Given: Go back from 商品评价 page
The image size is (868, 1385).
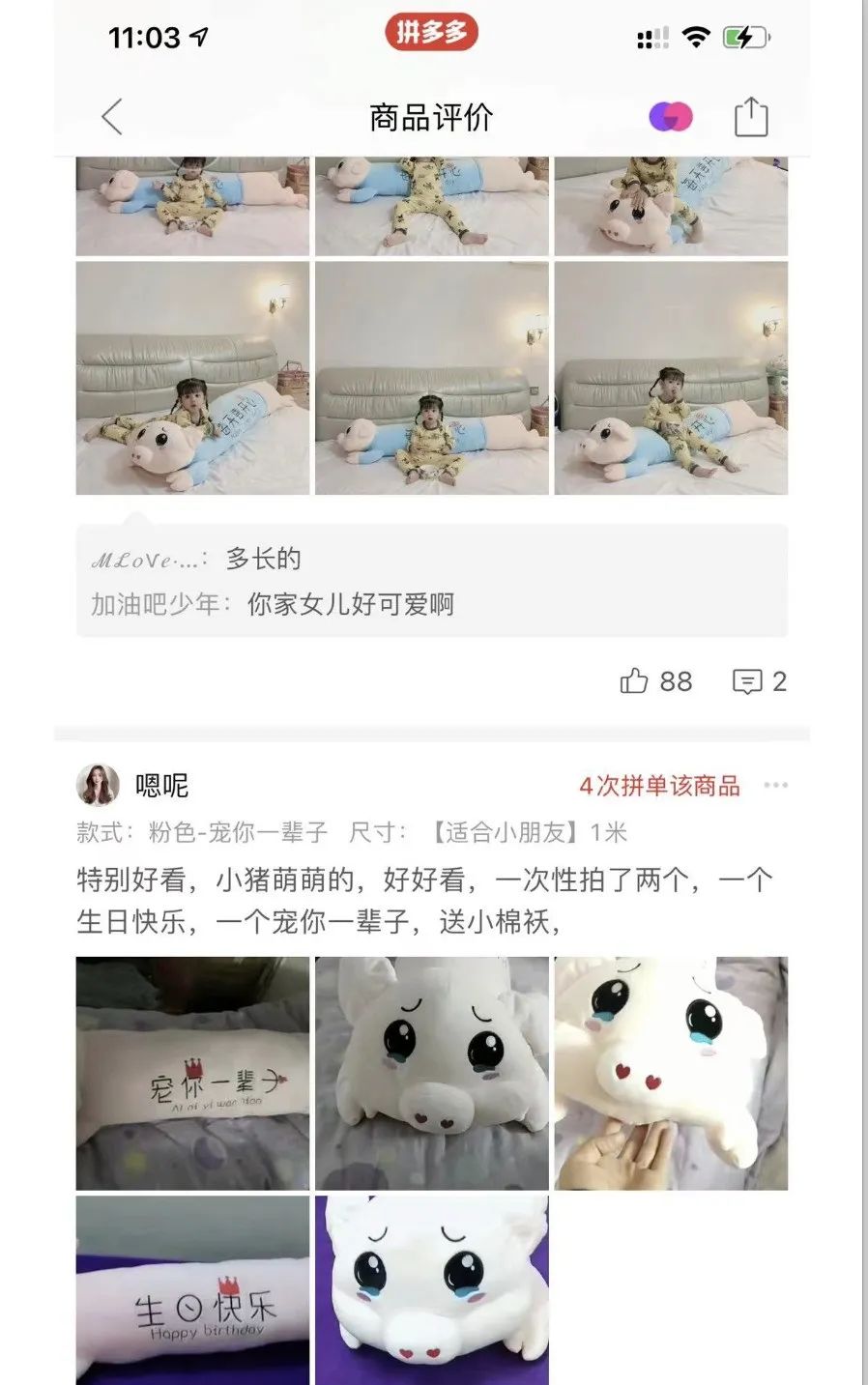Looking at the screenshot, I should pyautogui.click(x=112, y=118).
